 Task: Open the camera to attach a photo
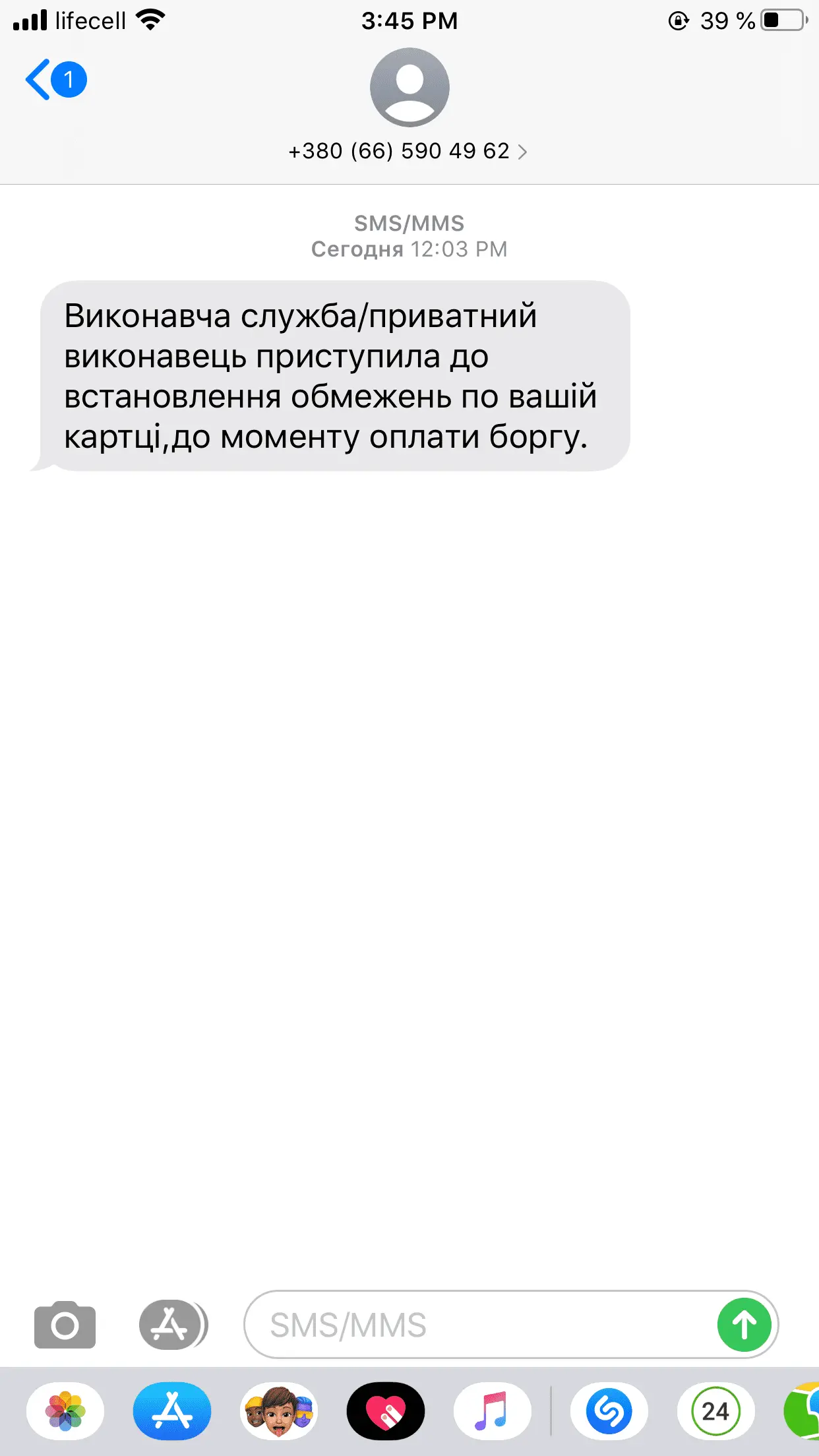65,1325
